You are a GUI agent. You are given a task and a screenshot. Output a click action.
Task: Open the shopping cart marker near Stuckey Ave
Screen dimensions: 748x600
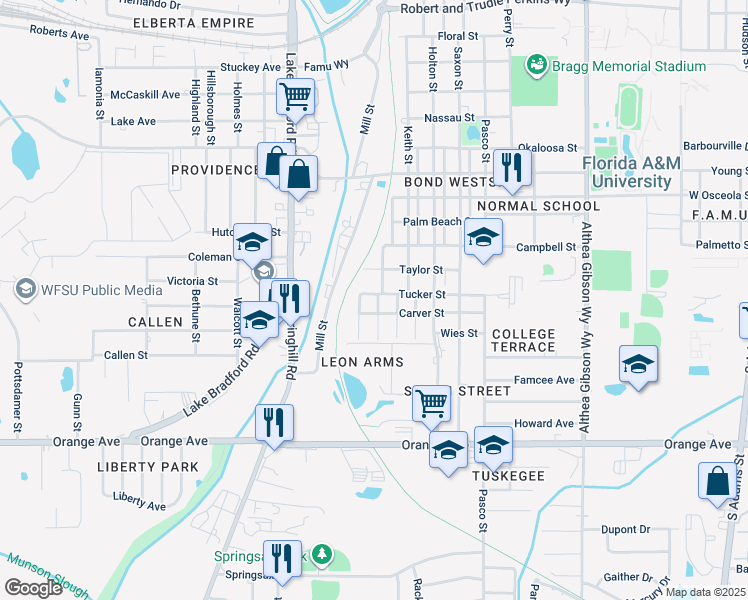[x=295, y=99]
